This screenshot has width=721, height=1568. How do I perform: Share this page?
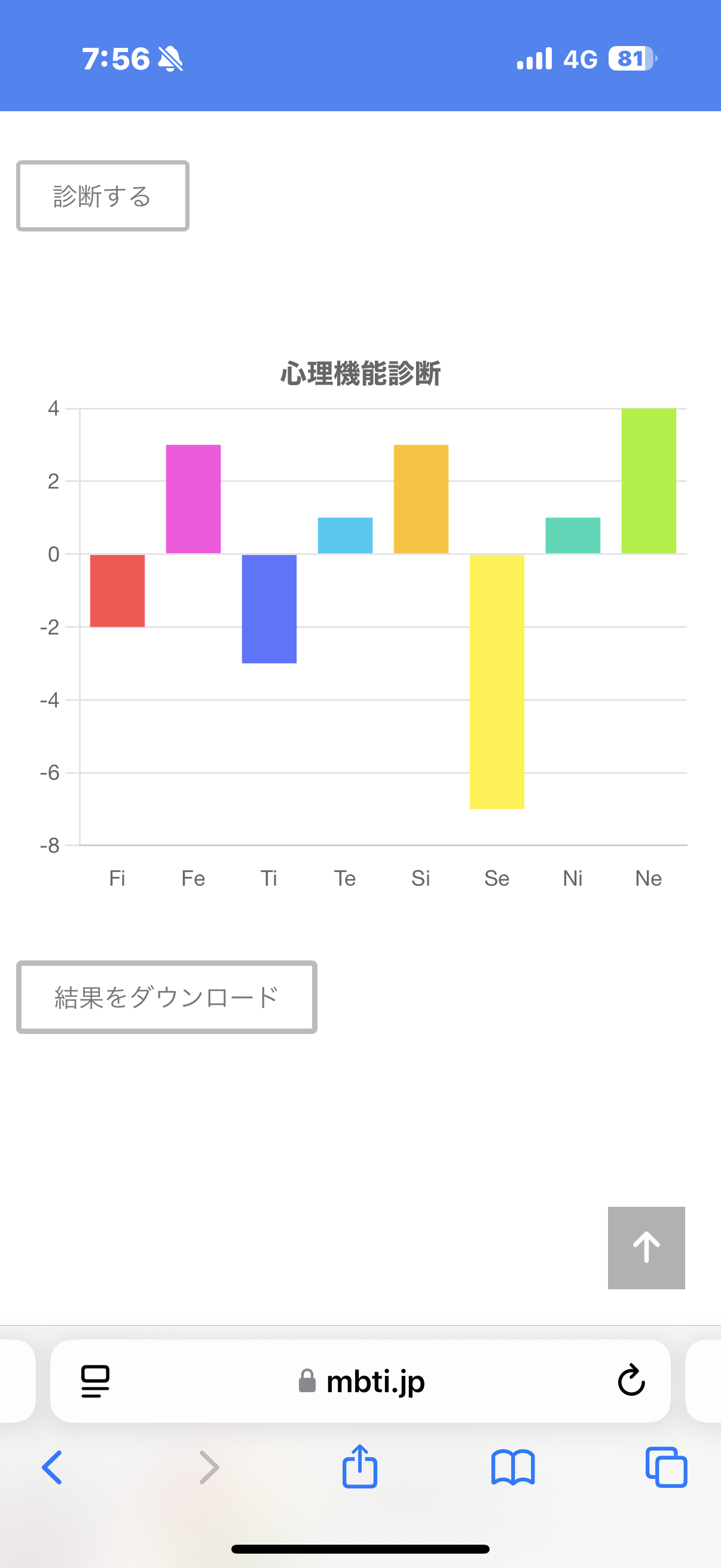(x=359, y=1466)
